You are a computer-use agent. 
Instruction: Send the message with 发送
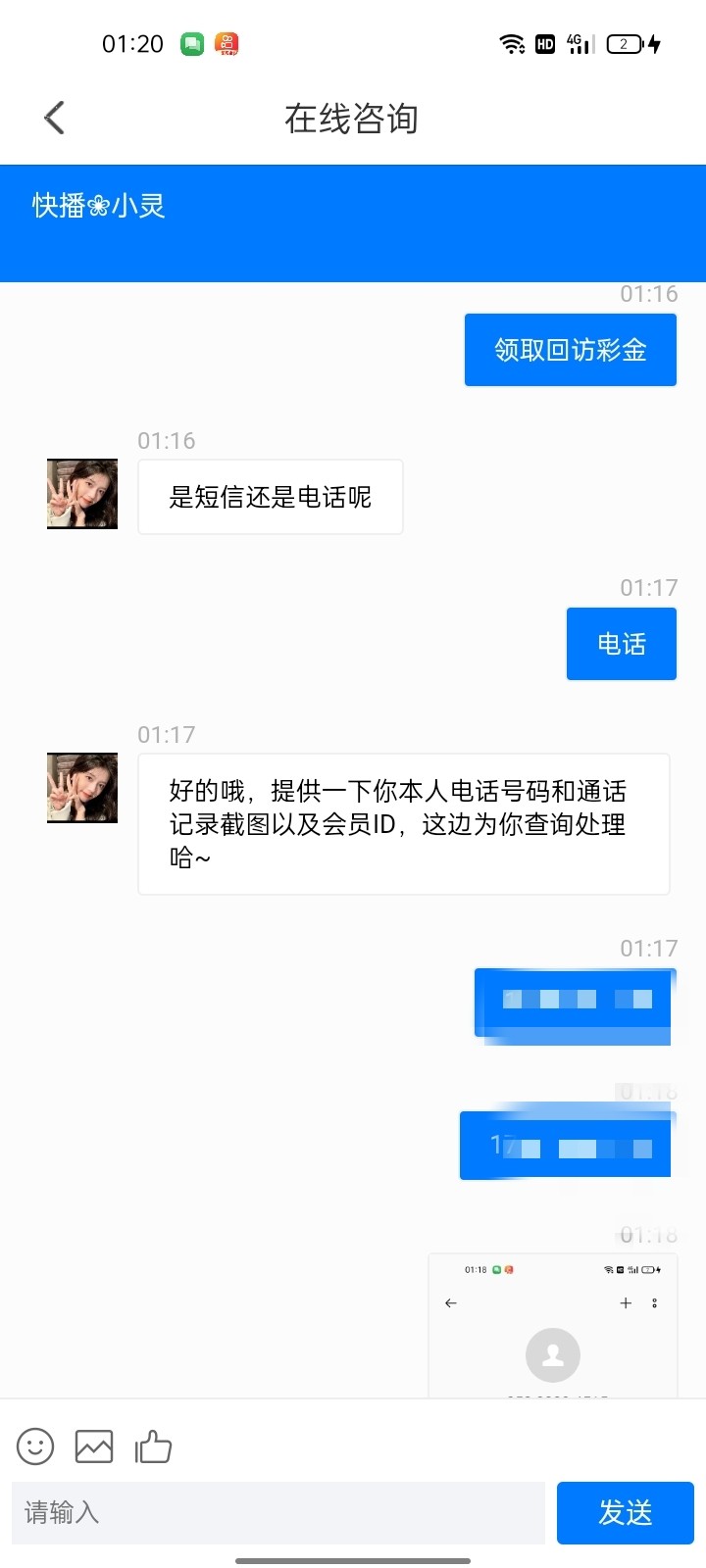point(625,1512)
